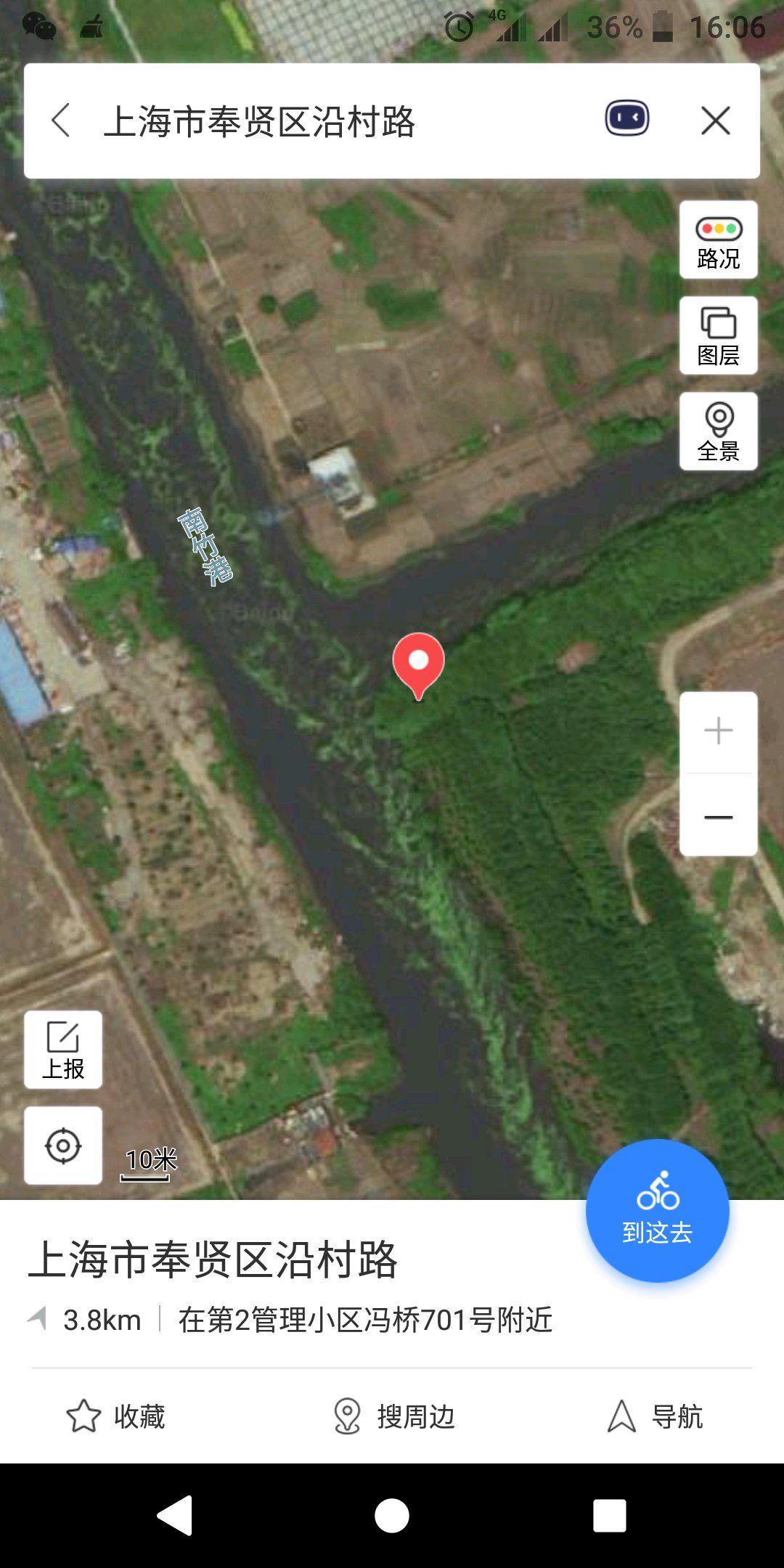This screenshot has height=1568, width=784.
Task: Center the map on my location
Action: (63, 1146)
